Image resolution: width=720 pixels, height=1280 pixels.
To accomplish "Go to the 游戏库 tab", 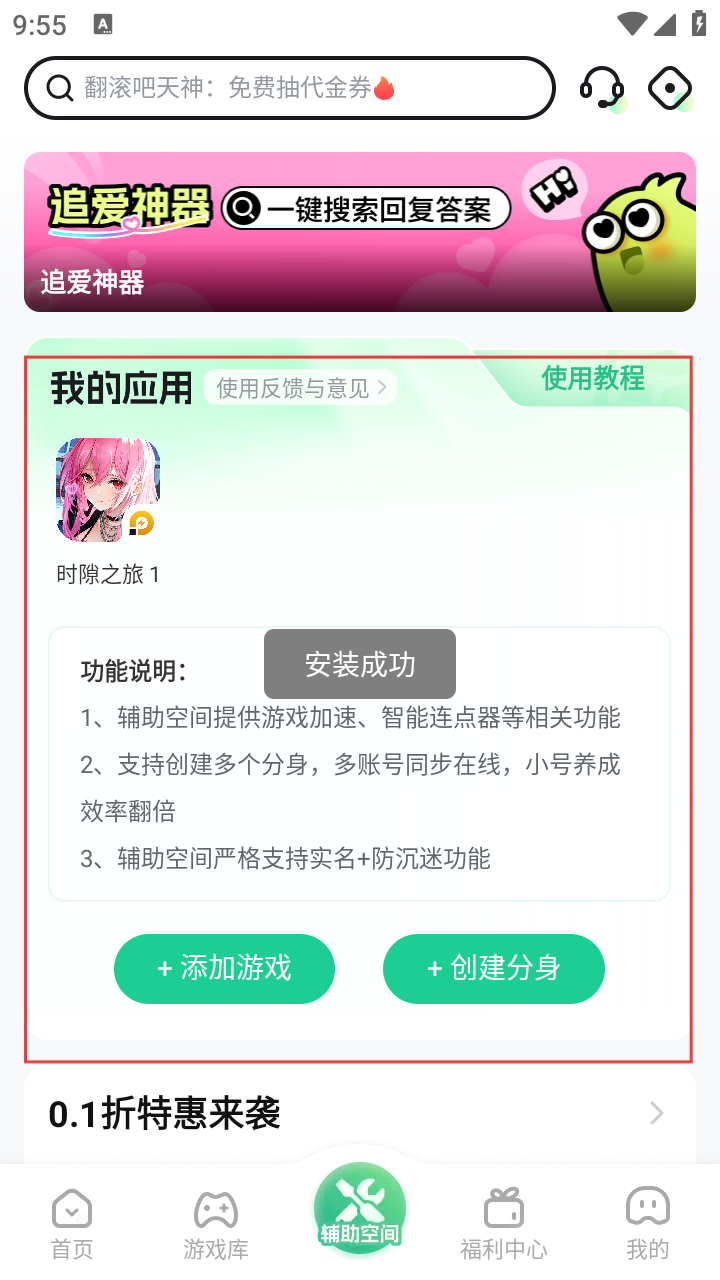I will click(216, 1224).
